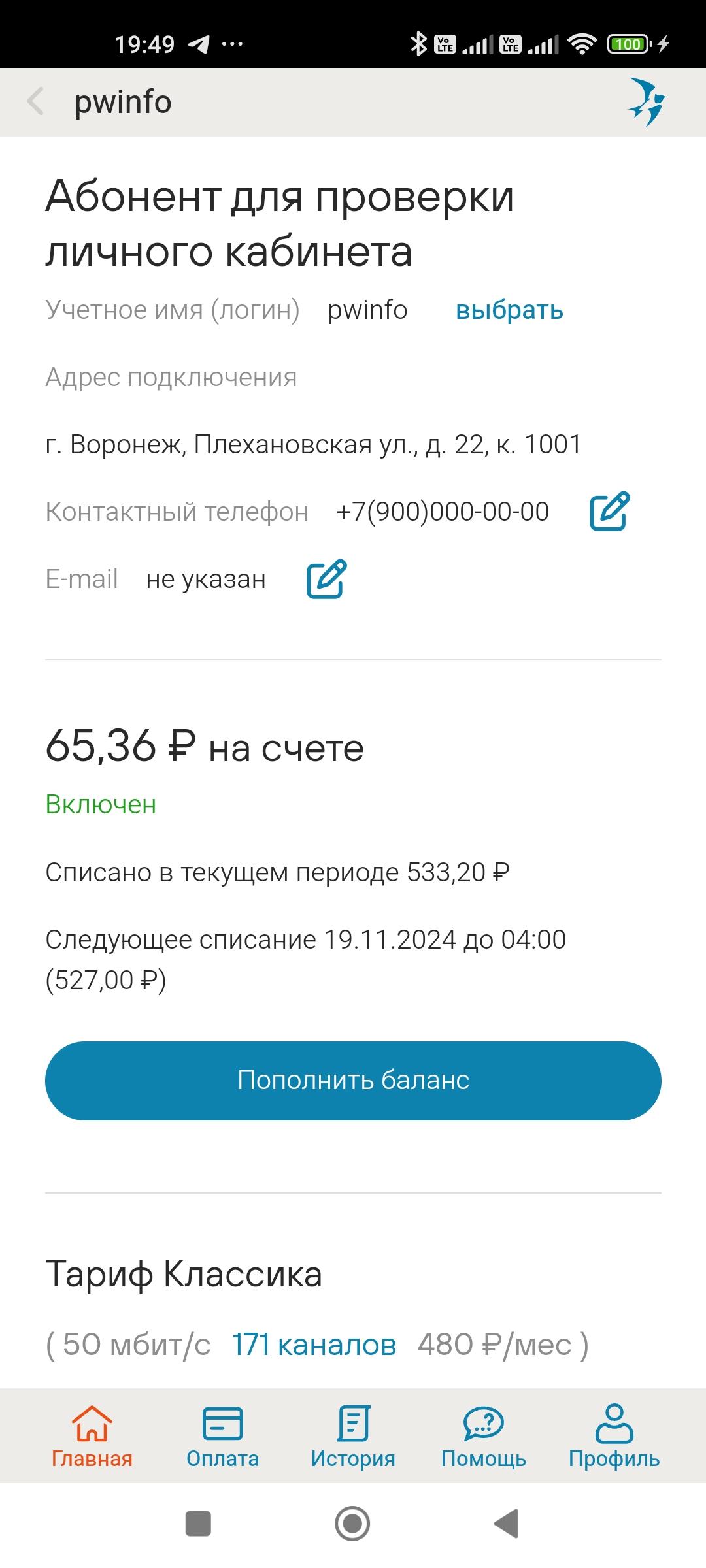706x1568 pixels.
Task: Go to the Профиль tab
Action: pos(614,1437)
